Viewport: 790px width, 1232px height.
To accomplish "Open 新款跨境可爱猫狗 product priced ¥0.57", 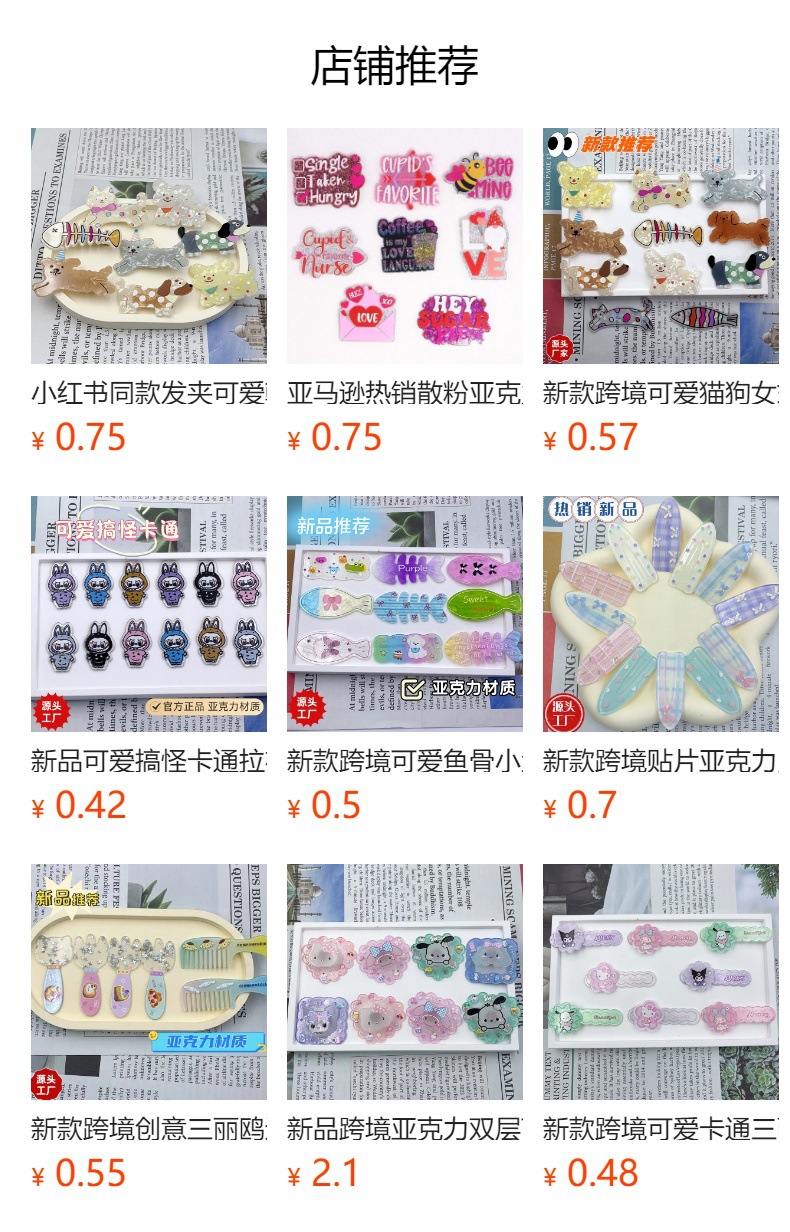I will pos(660,246).
